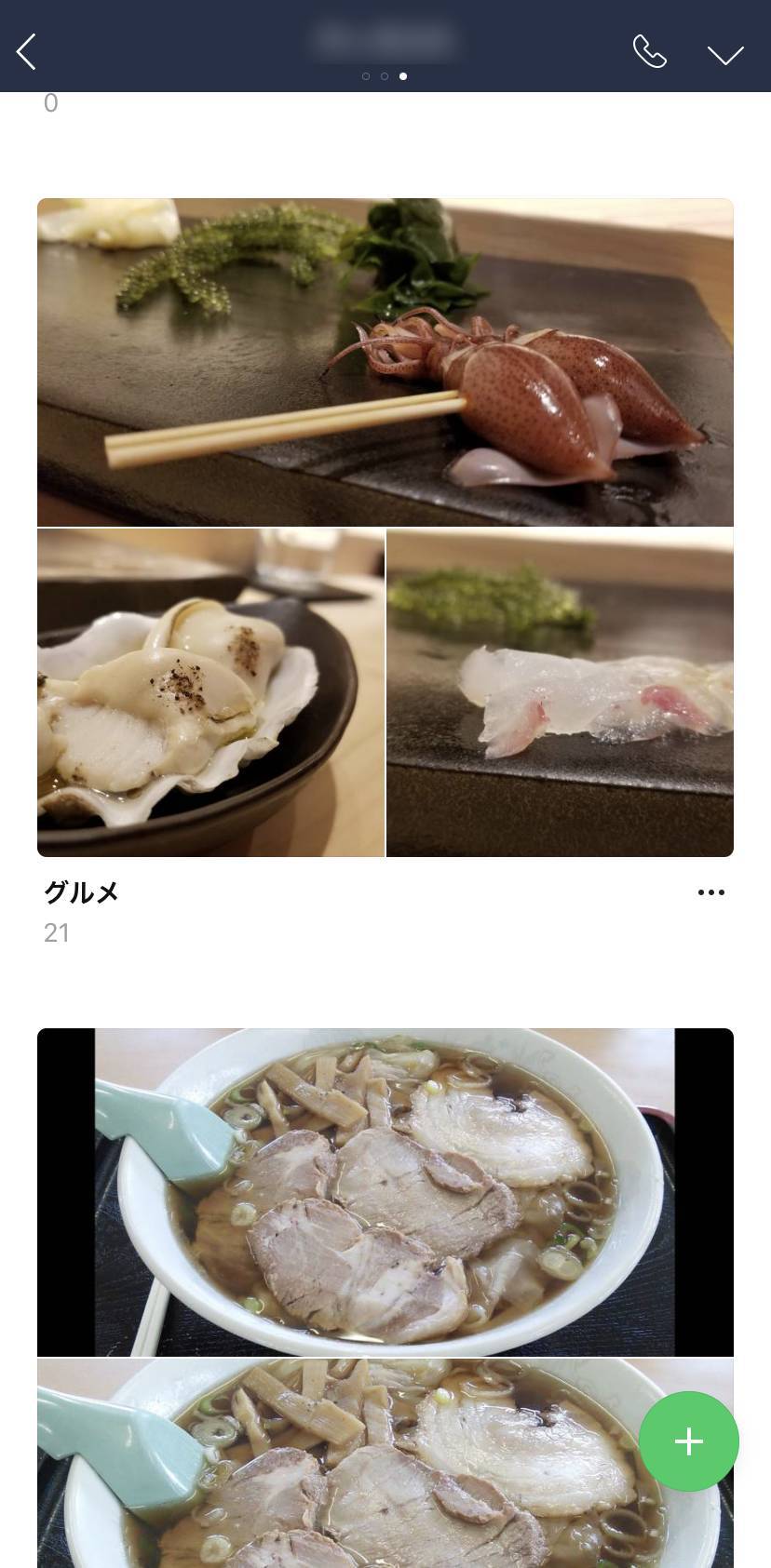View the sashimi photo in グルメ album
771x1568 pixels.
pyautogui.click(x=560, y=692)
